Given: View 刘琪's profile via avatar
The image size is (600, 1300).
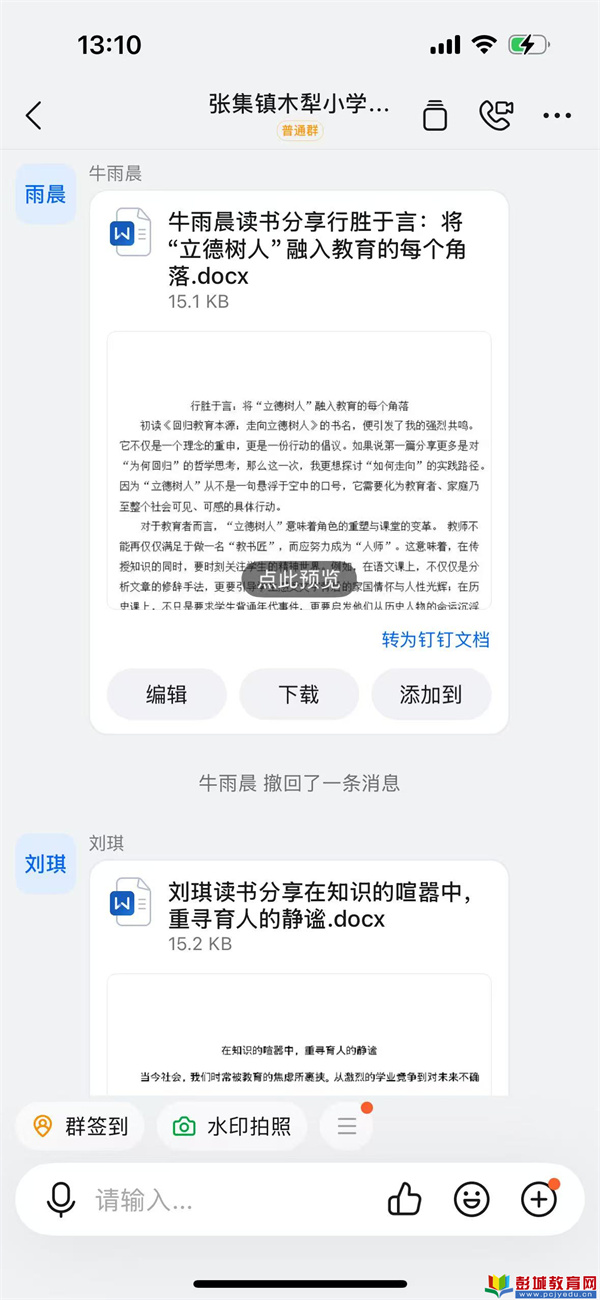Looking at the screenshot, I should tap(46, 863).
